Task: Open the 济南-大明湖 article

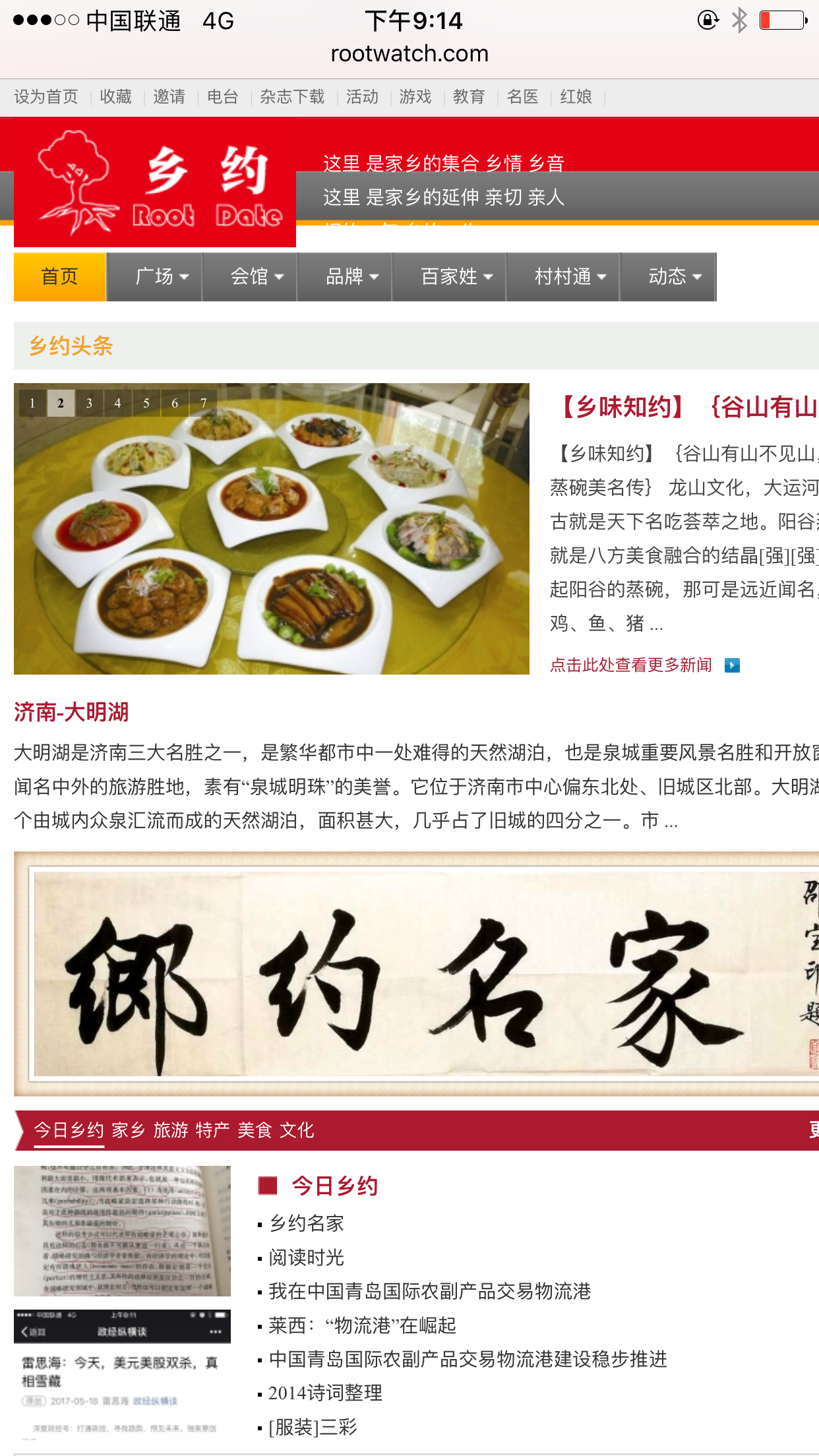Action: tap(71, 712)
